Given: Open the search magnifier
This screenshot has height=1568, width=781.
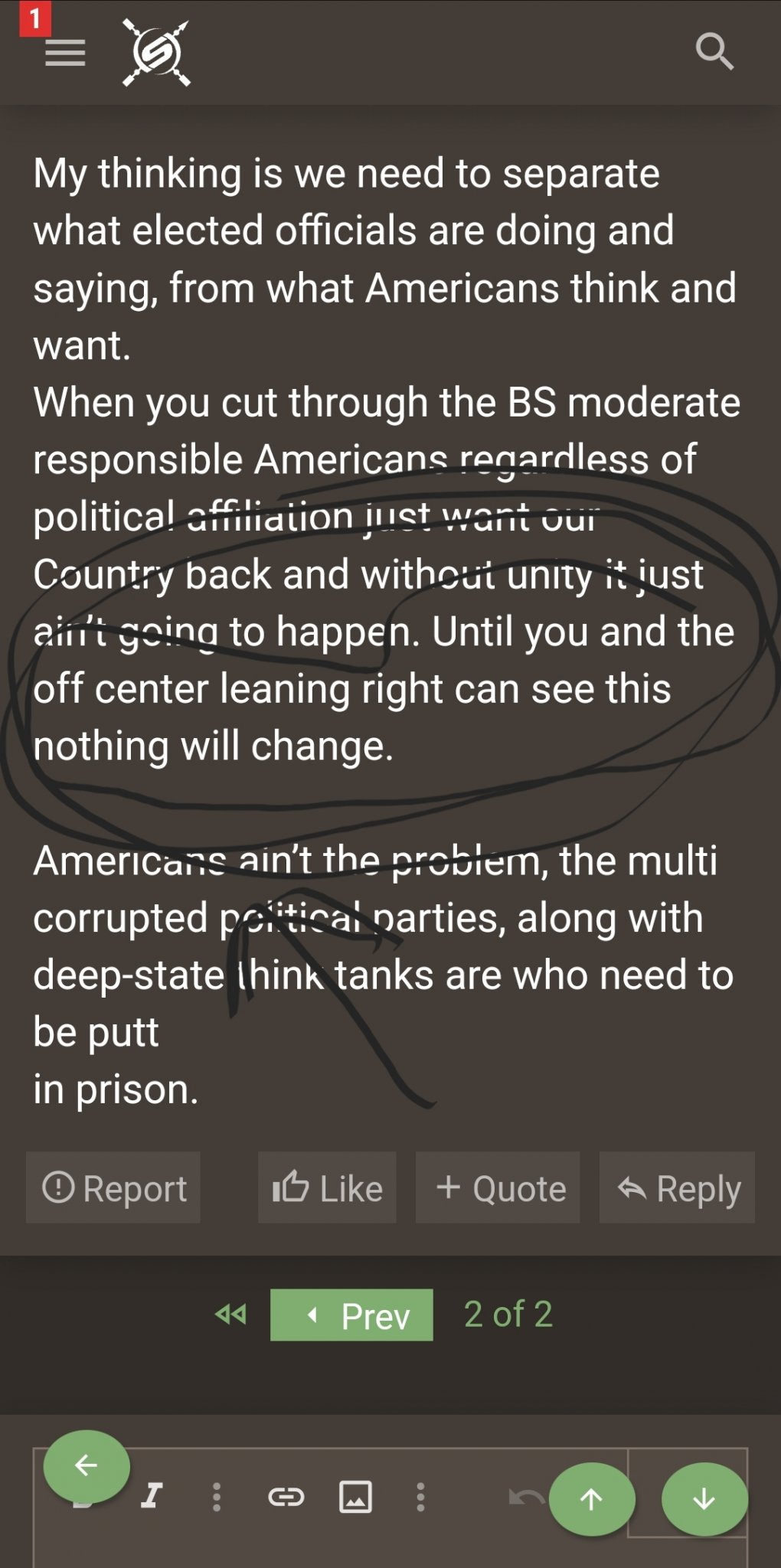Looking at the screenshot, I should (x=714, y=52).
